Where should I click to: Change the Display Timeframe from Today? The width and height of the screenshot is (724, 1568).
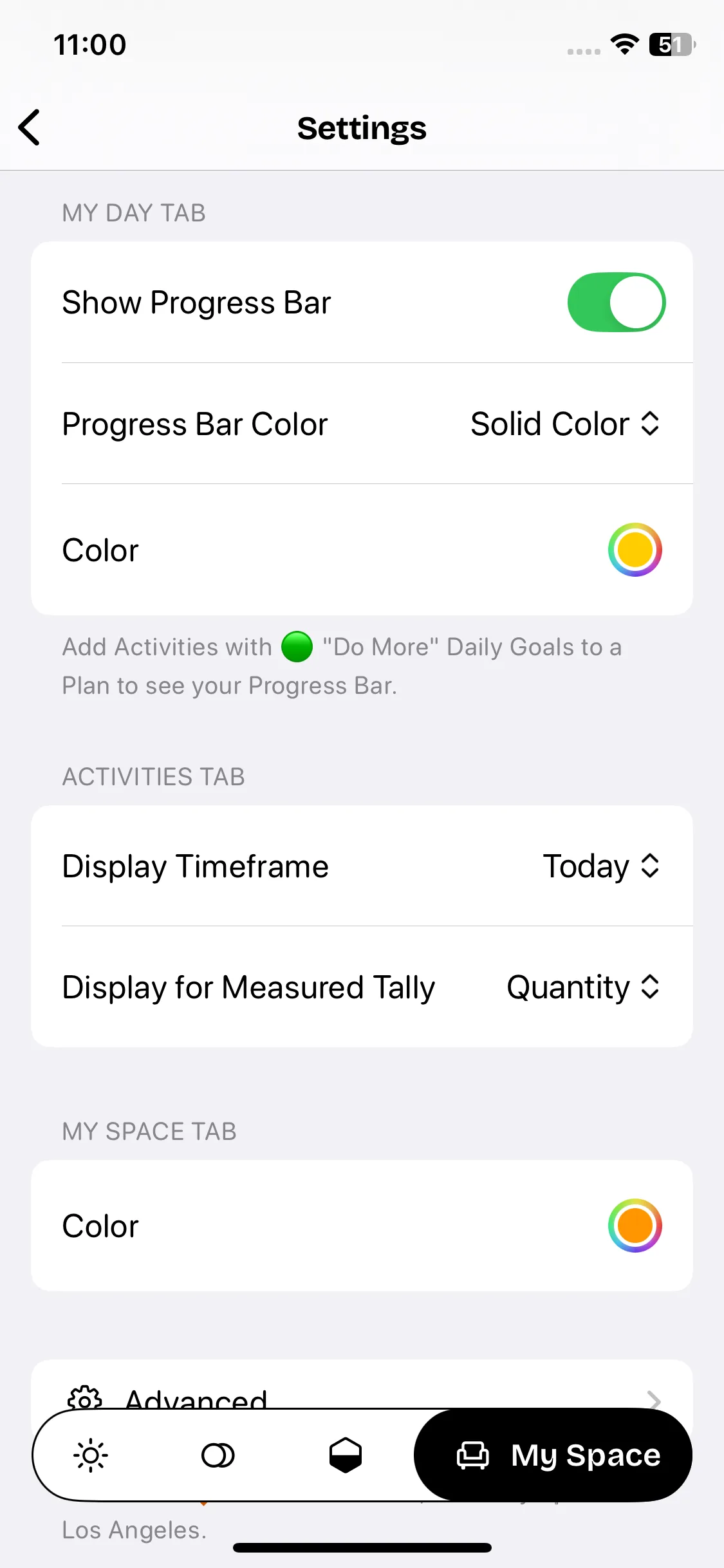[601, 866]
